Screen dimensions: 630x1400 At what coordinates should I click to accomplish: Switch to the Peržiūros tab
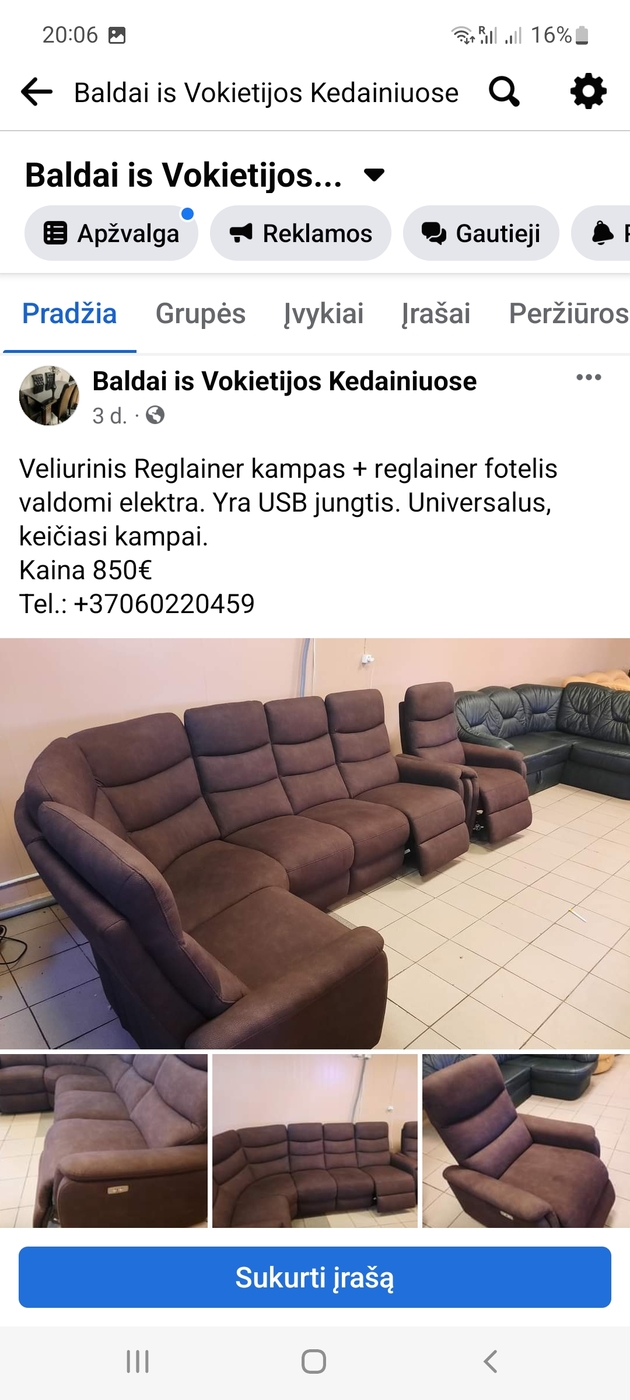pos(568,314)
